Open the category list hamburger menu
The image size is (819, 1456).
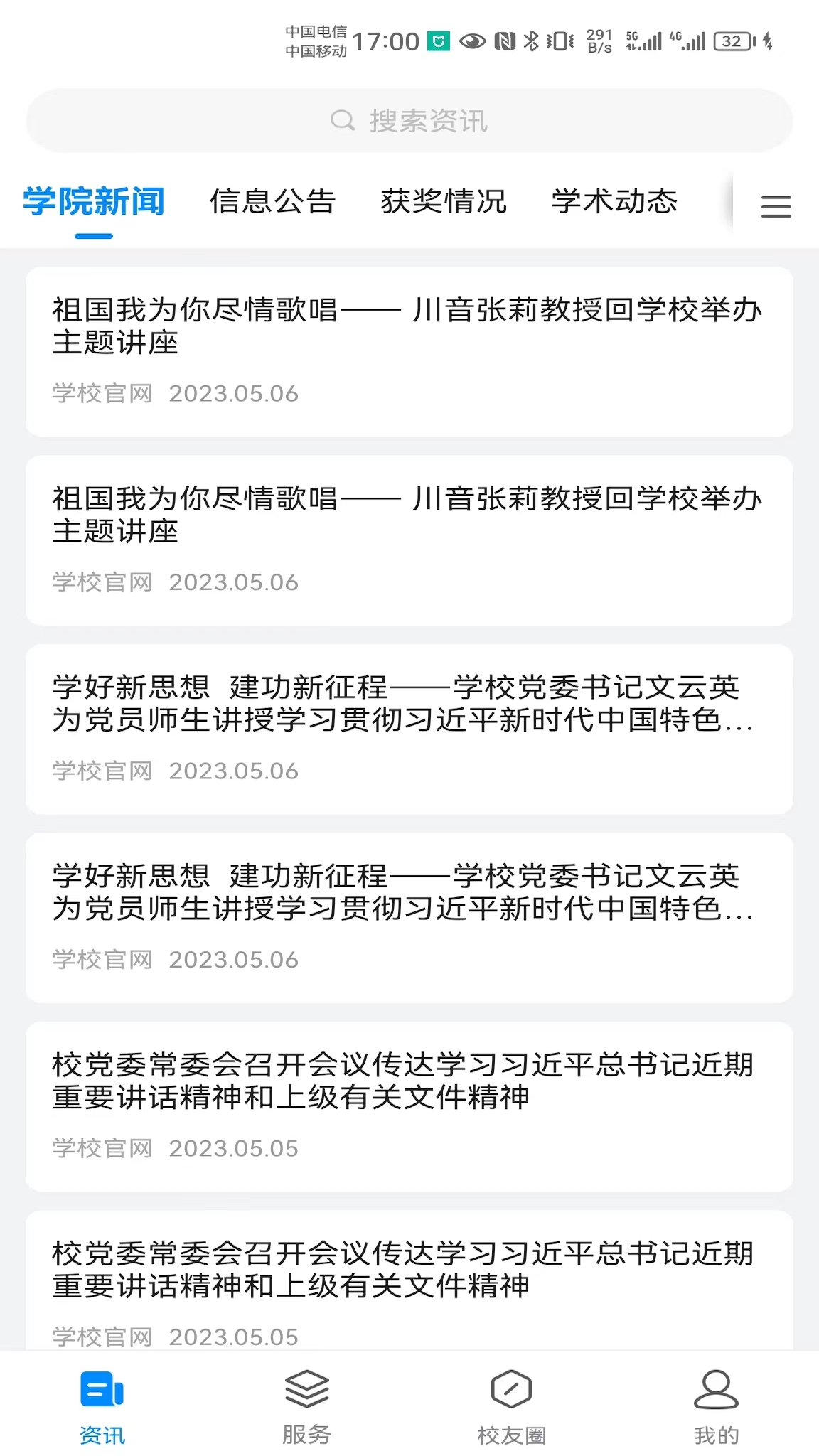tap(776, 206)
